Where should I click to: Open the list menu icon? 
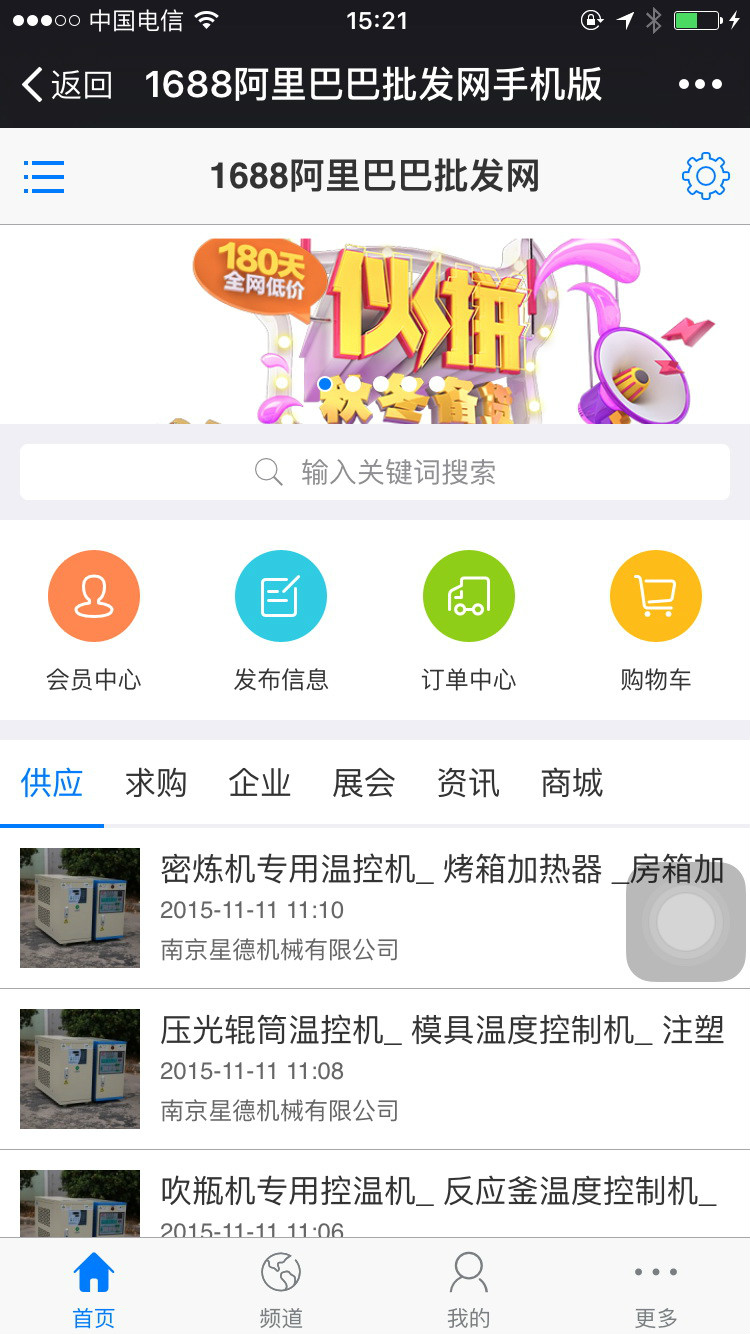44,177
